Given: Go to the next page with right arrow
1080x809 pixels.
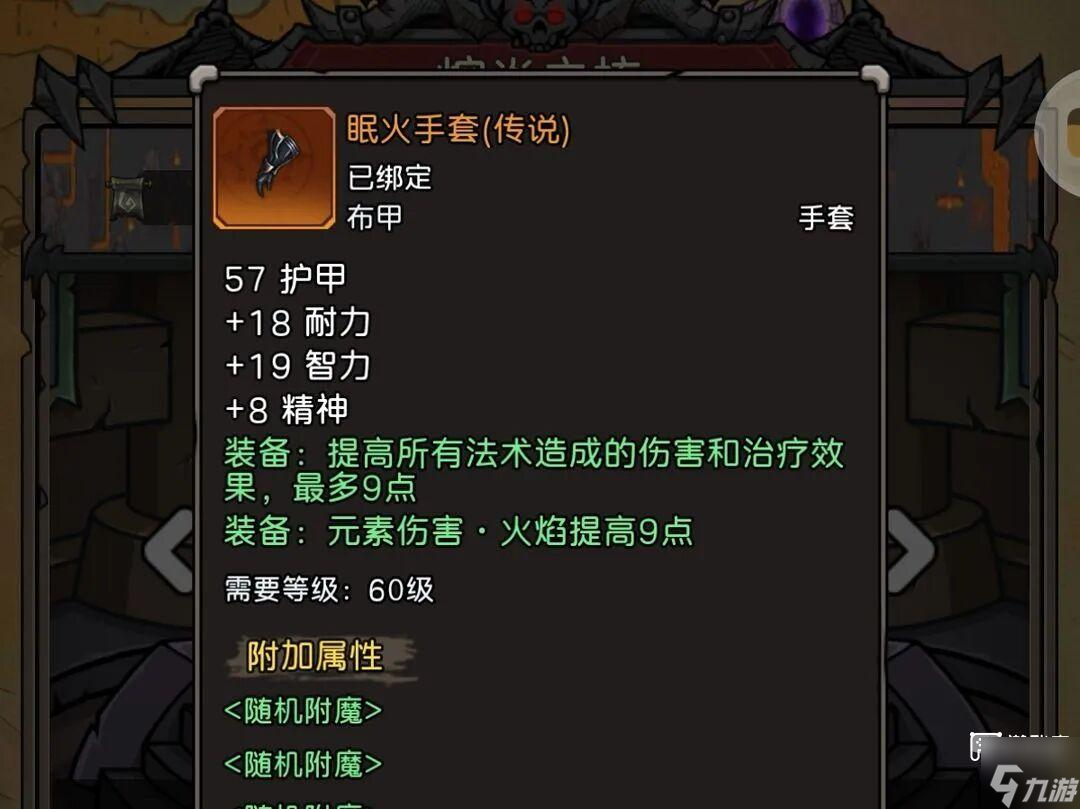Looking at the screenshot, I should (910, 550).
